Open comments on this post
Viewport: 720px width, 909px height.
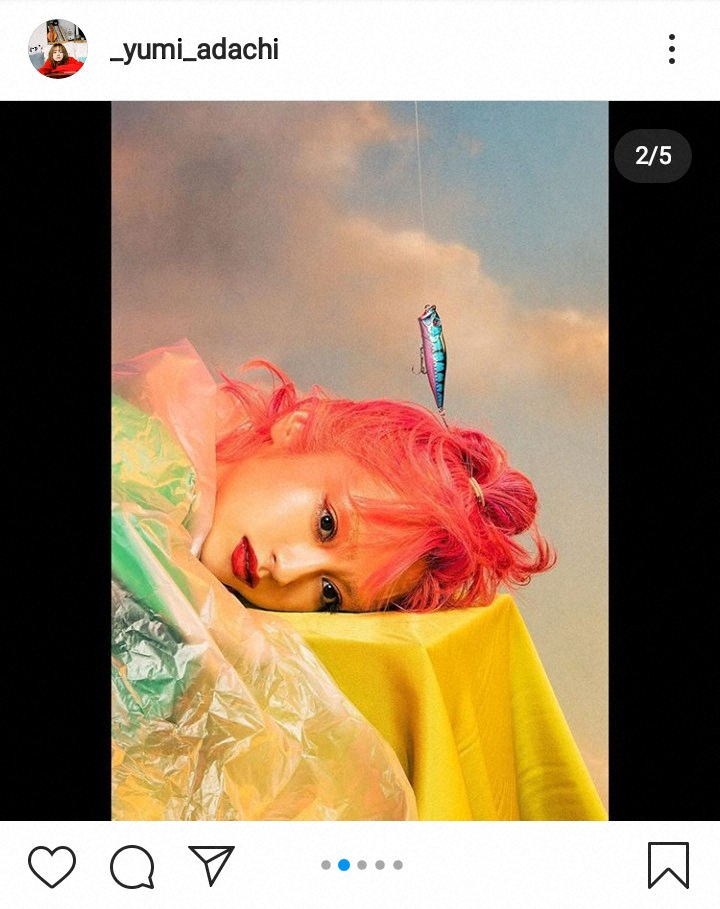coord(132,866)
